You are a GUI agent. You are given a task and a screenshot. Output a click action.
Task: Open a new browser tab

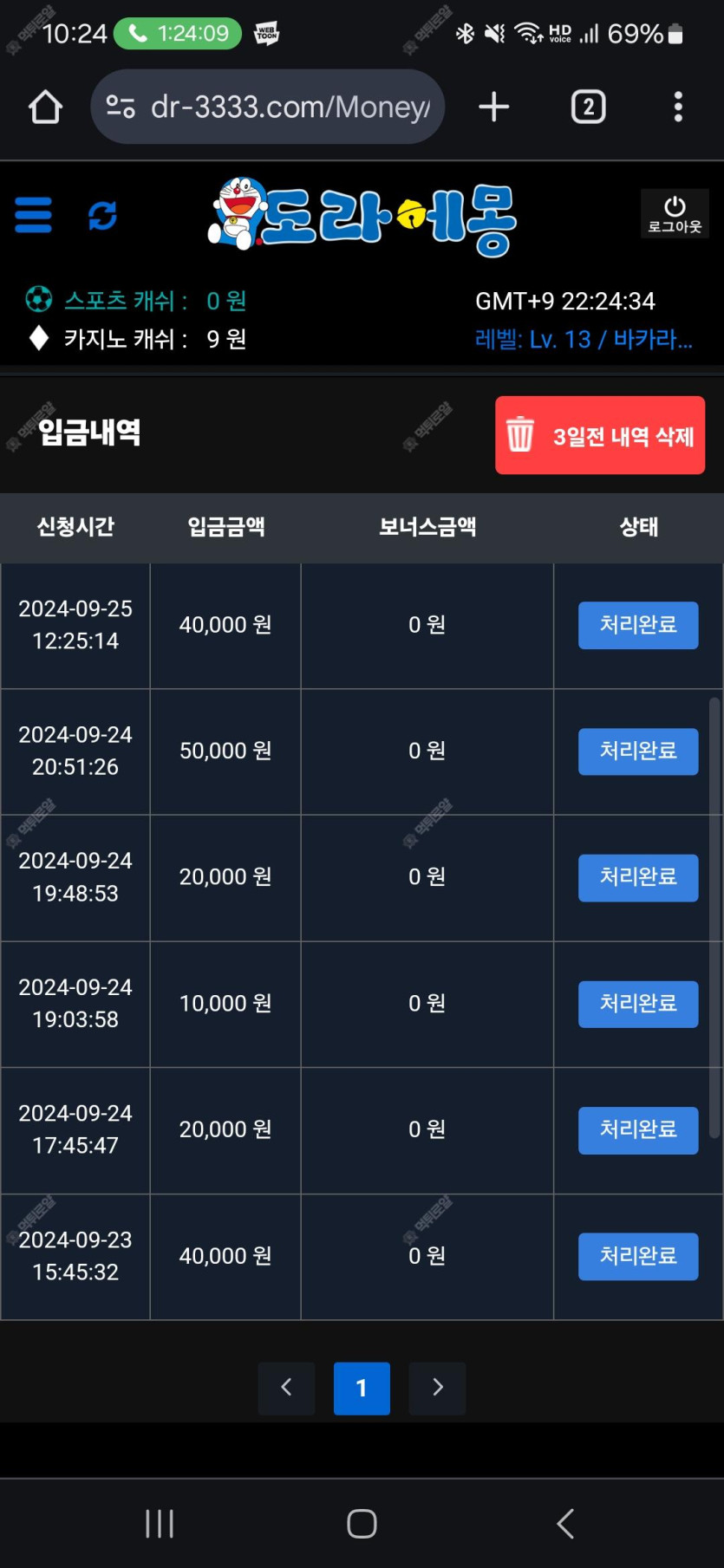(494, 107)
